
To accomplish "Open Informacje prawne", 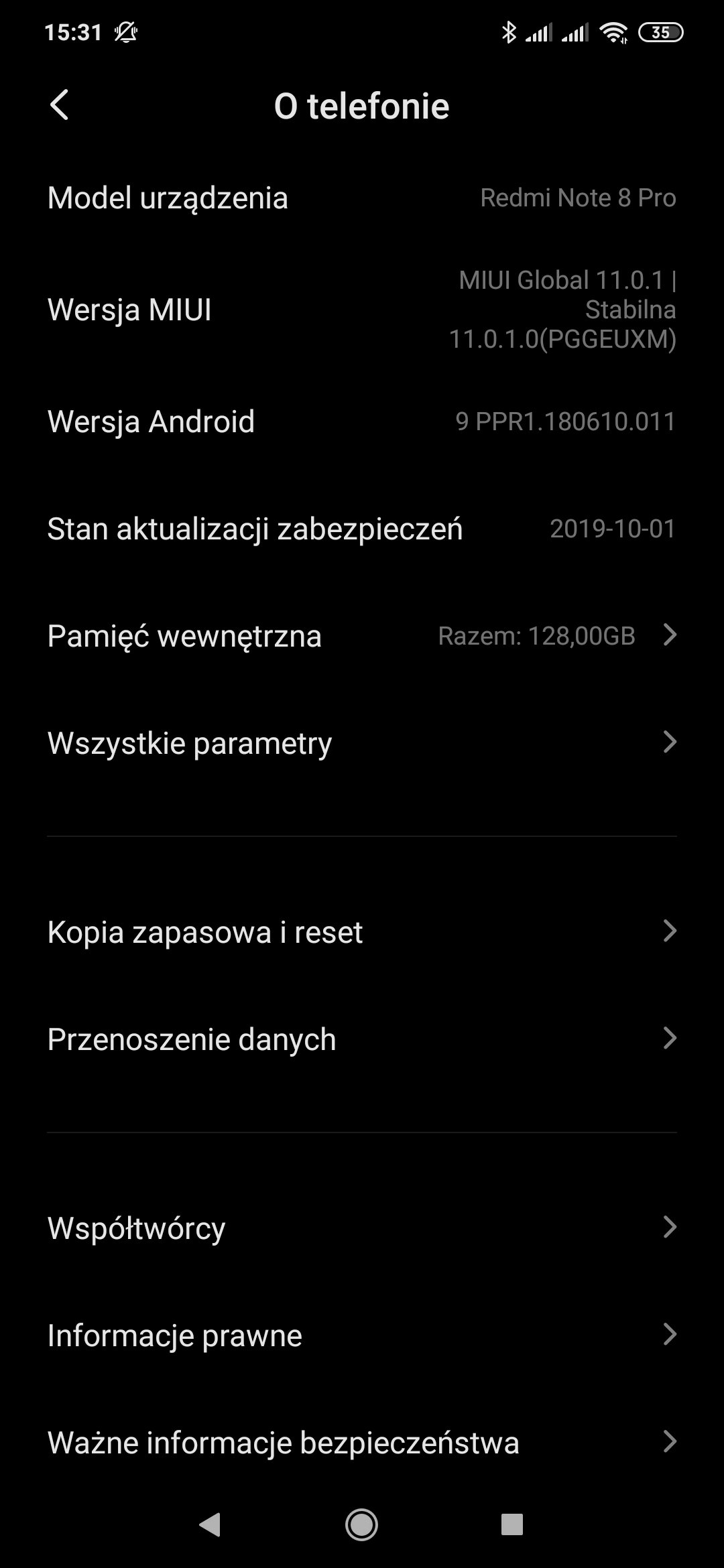I will click(362, 1335).
